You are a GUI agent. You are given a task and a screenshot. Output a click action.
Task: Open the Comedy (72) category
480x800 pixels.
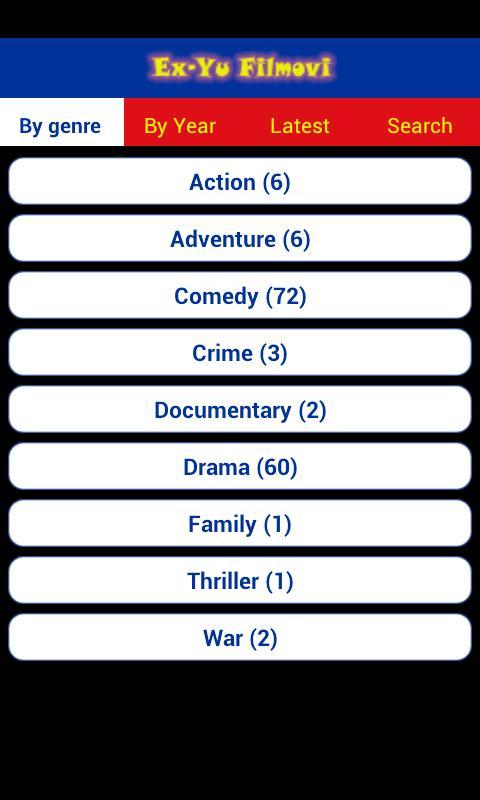pyautogui.click(x=240, y=296)
